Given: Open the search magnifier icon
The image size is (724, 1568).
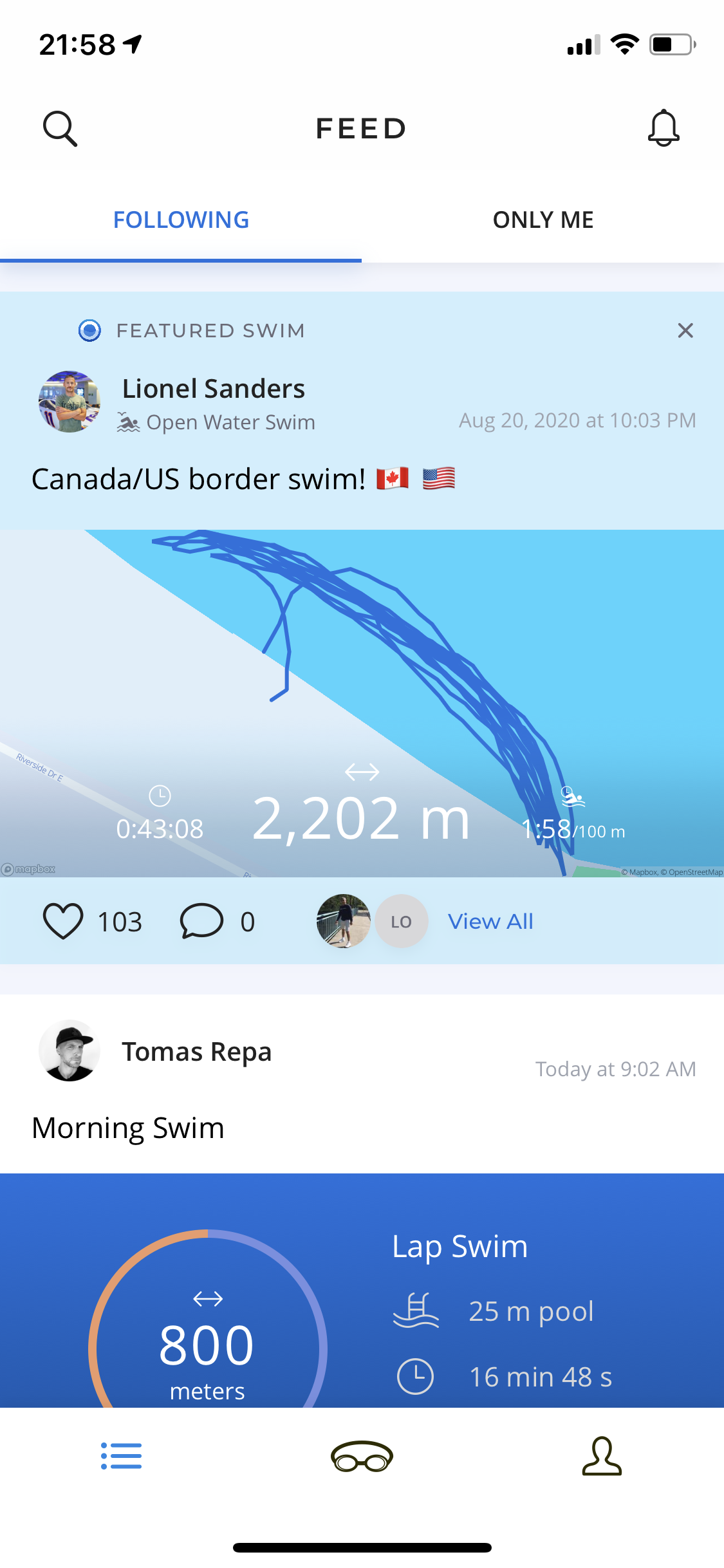Looking at the screenshot, I should (x=60, y=129).
